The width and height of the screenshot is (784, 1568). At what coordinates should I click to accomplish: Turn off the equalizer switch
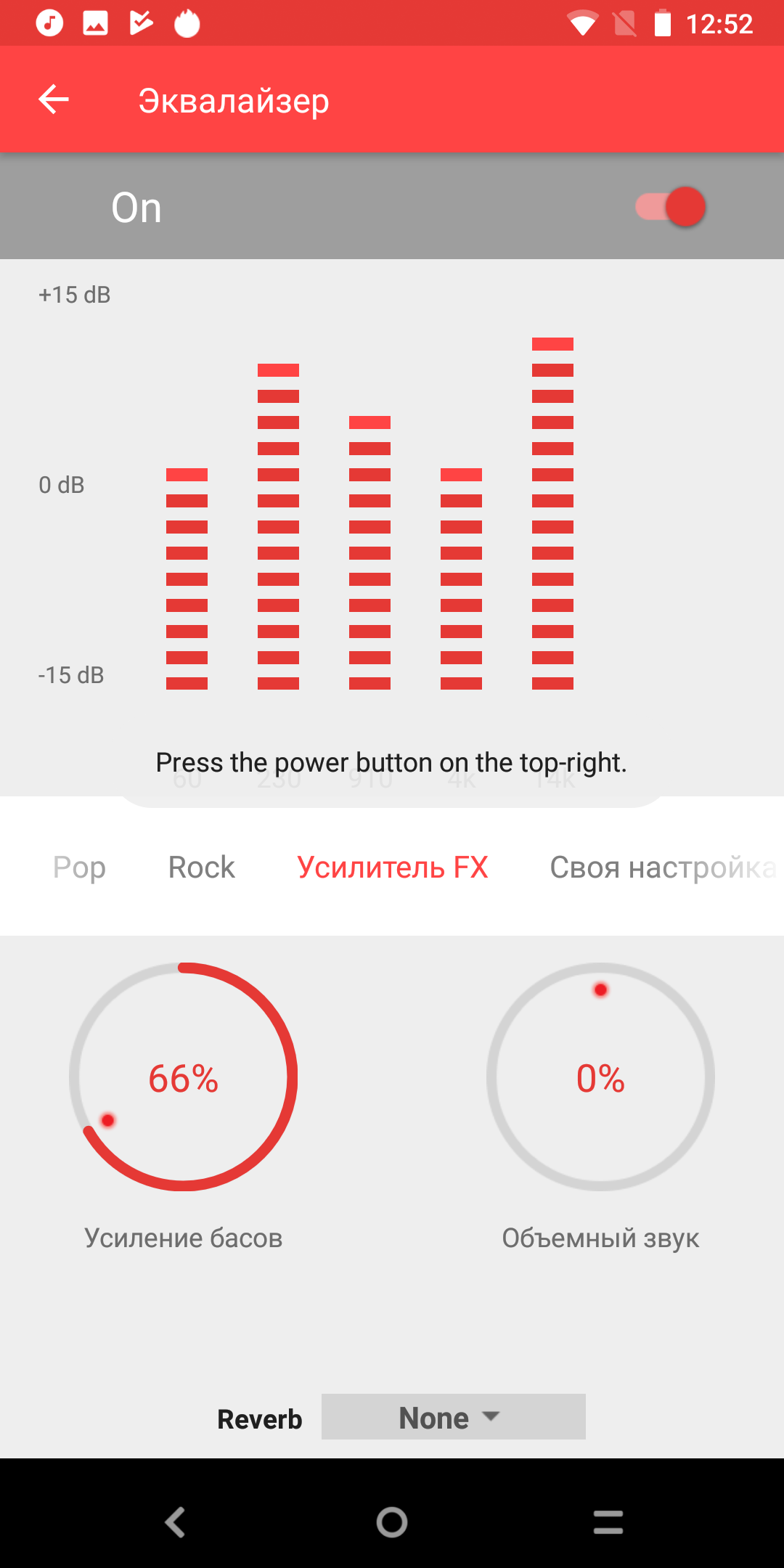pyautogui.click(x=670, y=207)
